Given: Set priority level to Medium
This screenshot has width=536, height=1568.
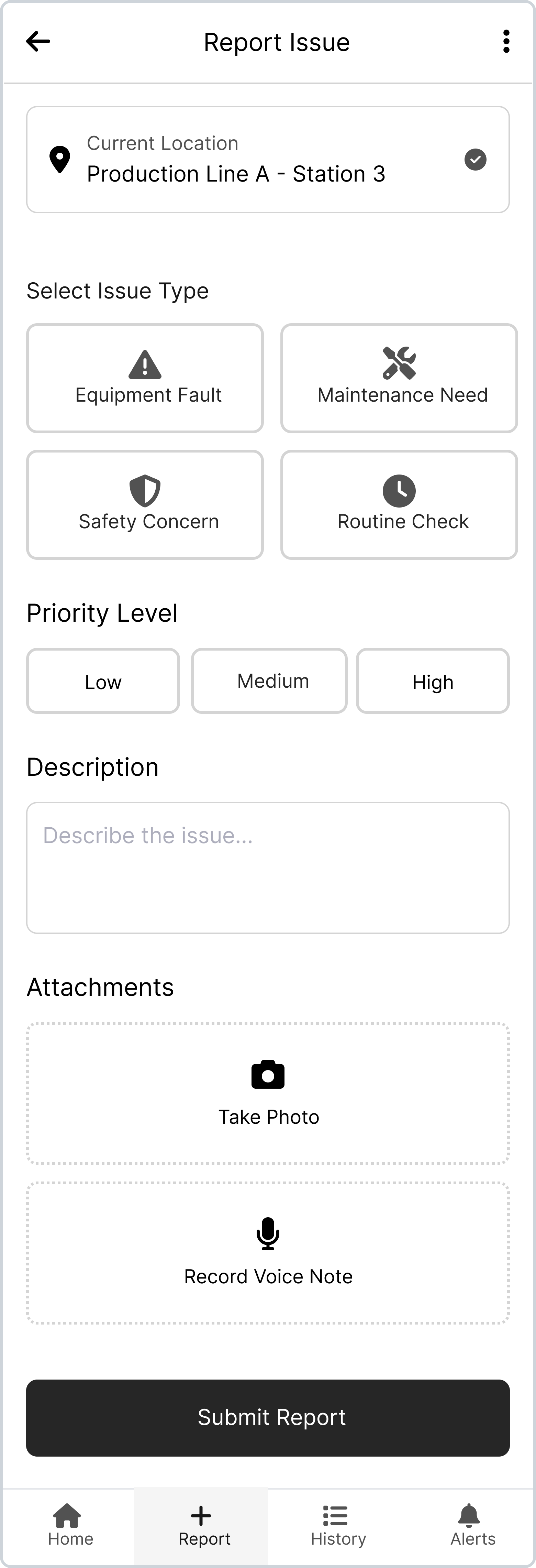Looking at the screenshot, I should 269,680.
